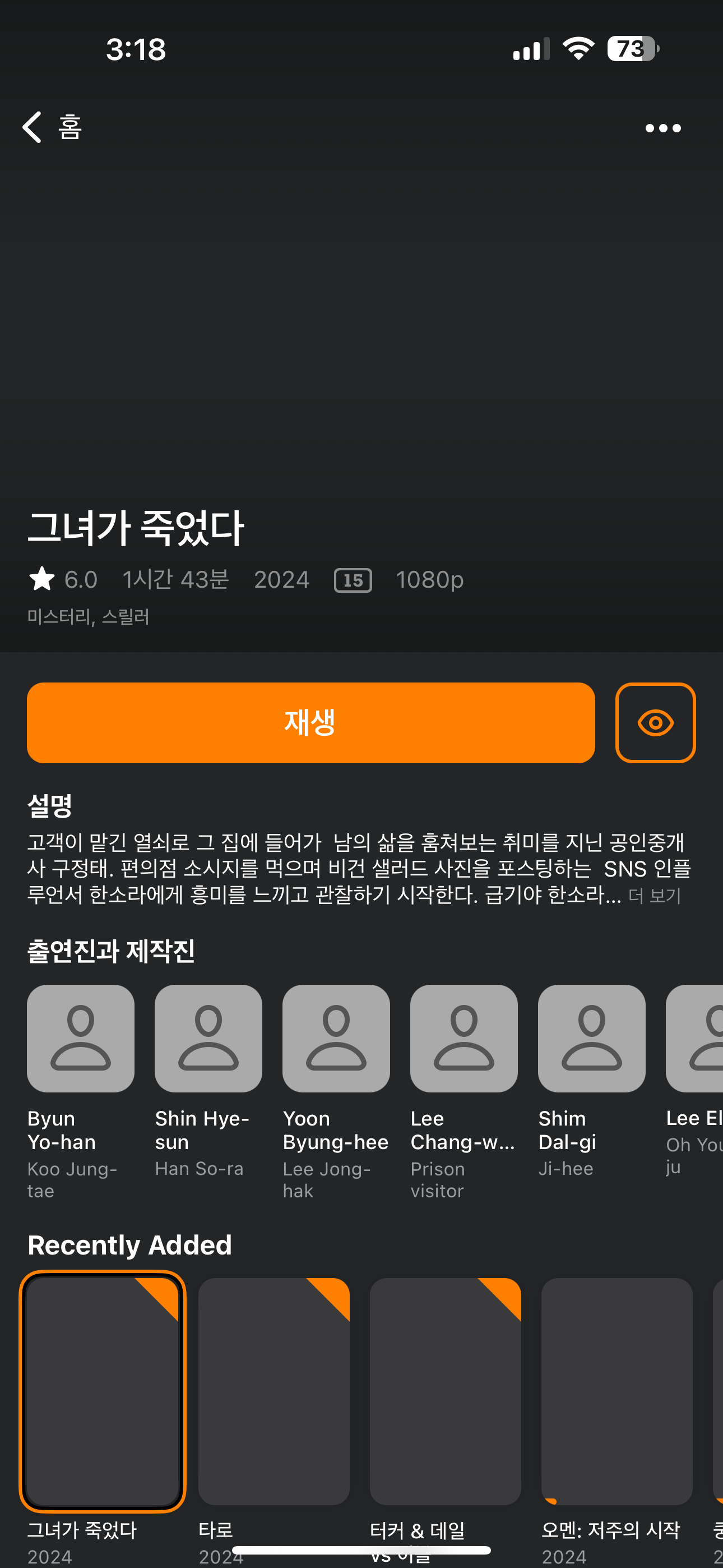View Lee Chang-w... cast profile
Screen dimensions: 723x1568
point(464,1039)
